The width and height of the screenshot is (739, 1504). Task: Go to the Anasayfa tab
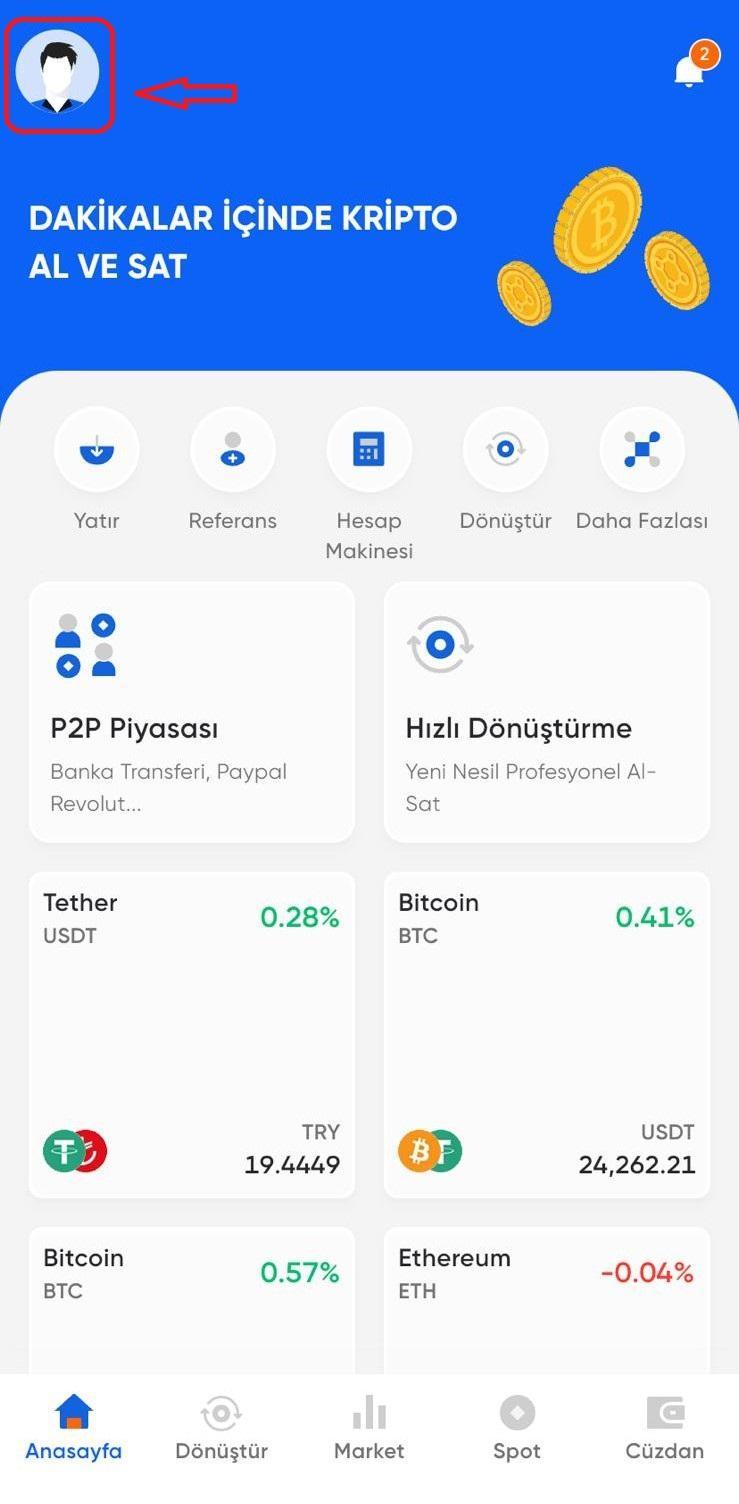(74, 1428)
